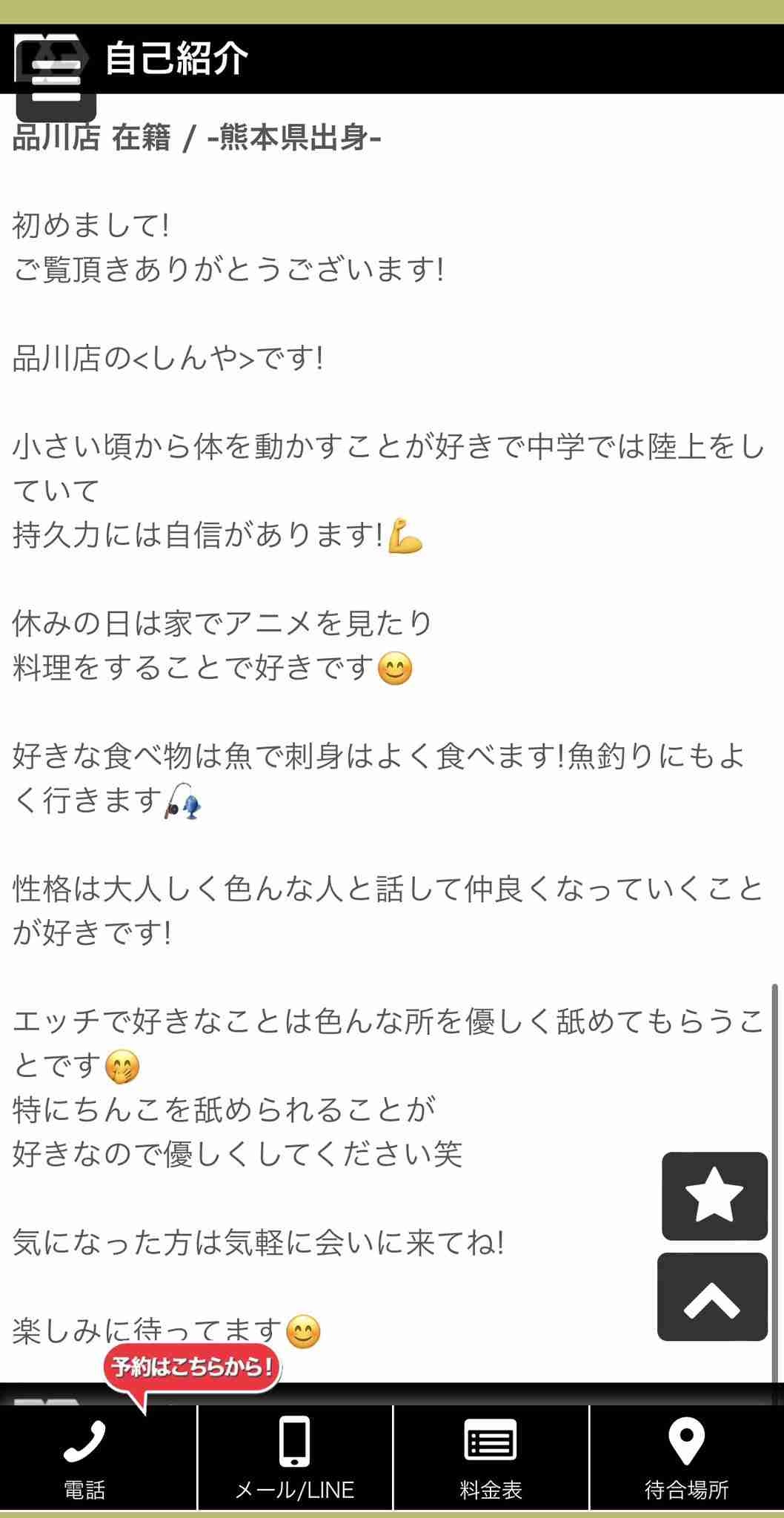This screenshot has width=784, height=1518.
Task: Open the price list via the 料金表 icon
Action: click(x=489, y=1438)
